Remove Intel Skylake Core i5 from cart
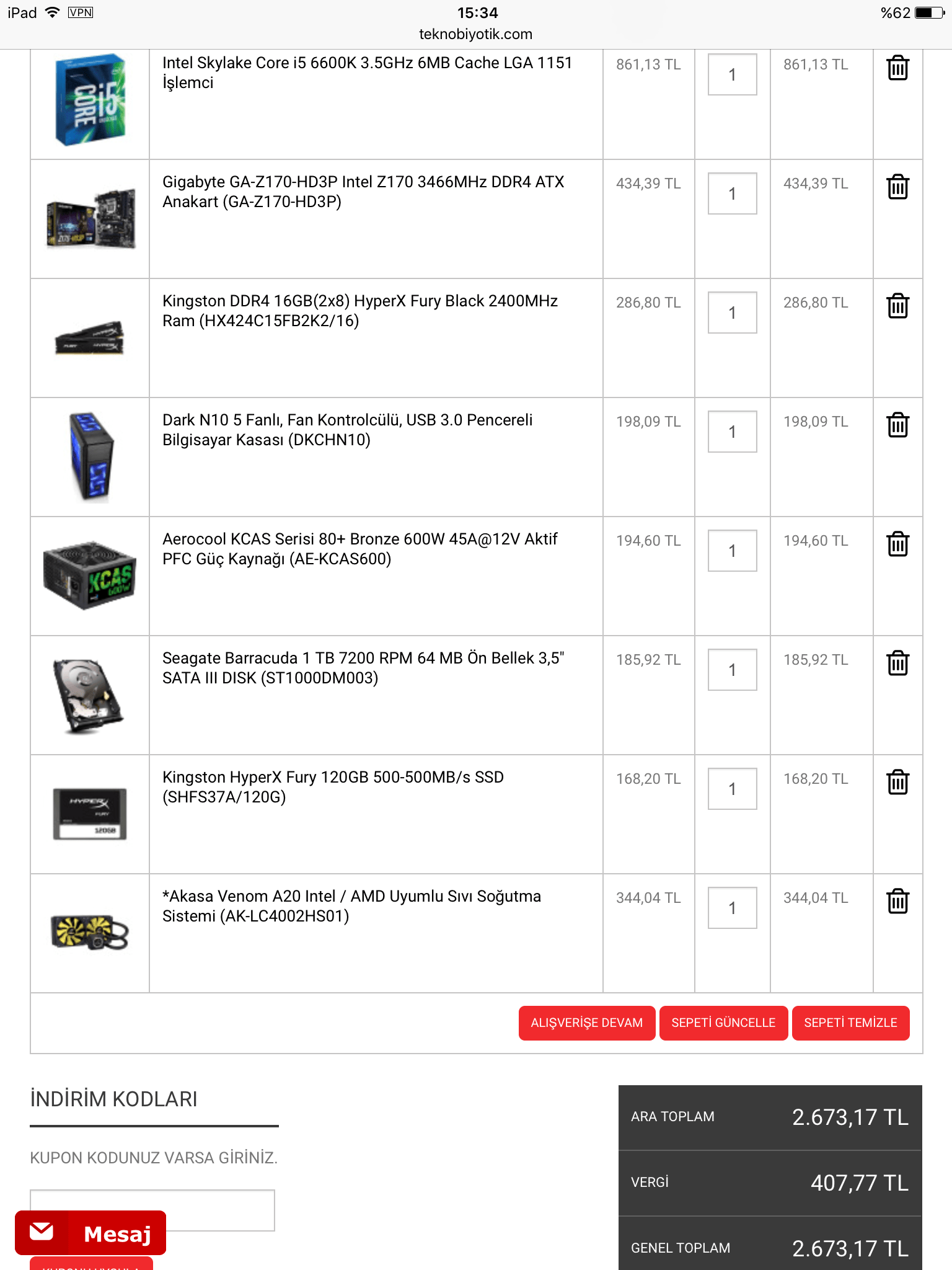 coord(897,68)
